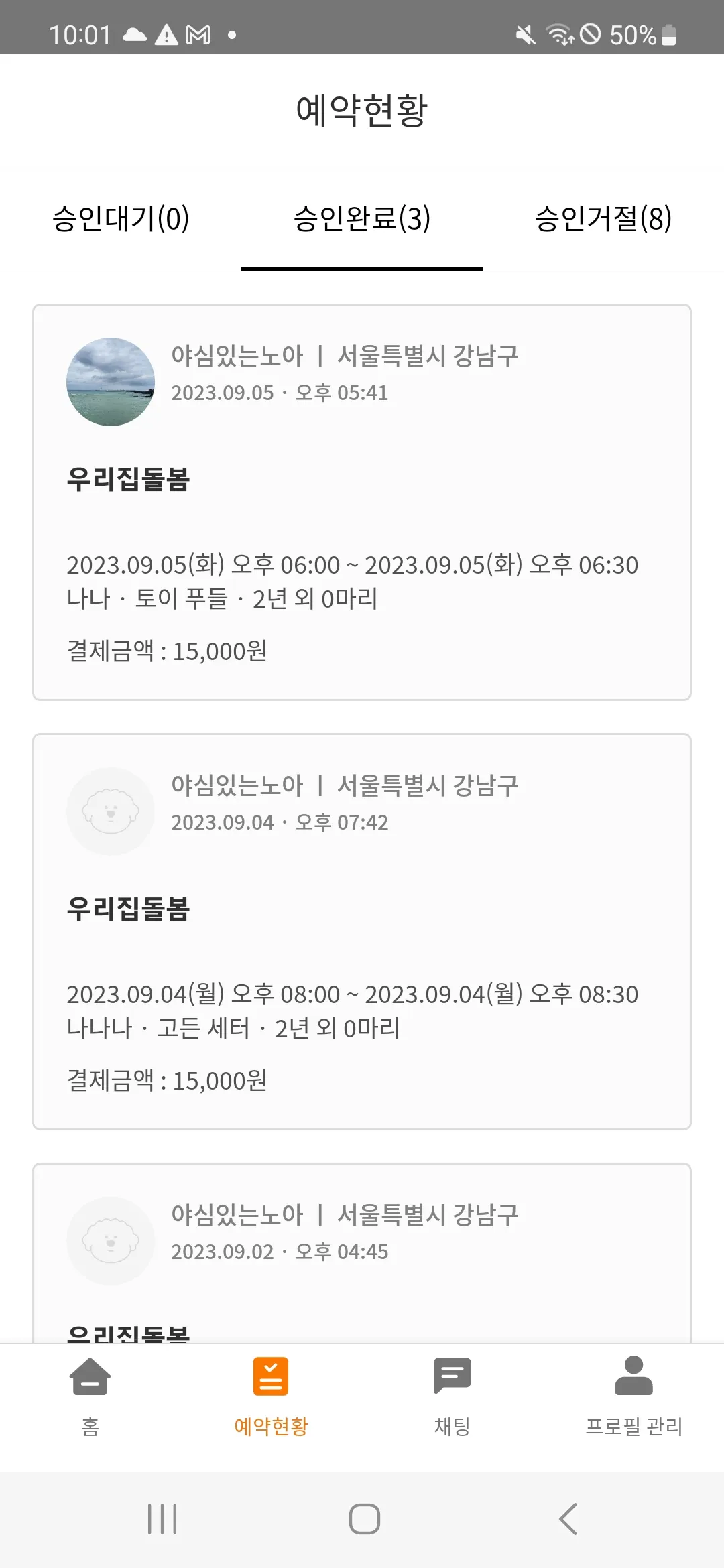The image size is (724, 1568).
Task: Open the 2023.09.04 우리집돌봄 reservation card
Action: coord(362,931)
